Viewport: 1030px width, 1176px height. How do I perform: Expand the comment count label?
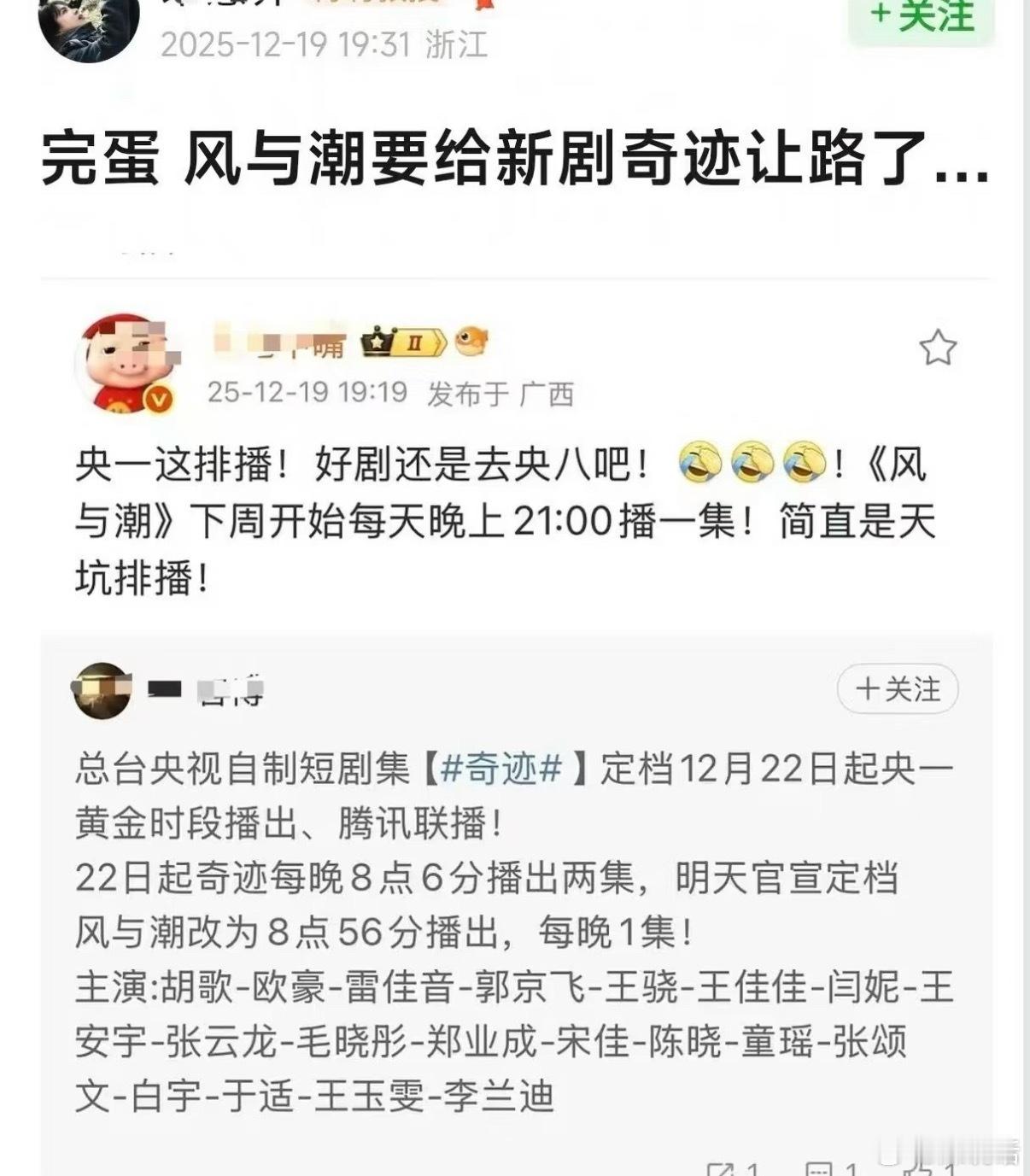point(851,1170)
